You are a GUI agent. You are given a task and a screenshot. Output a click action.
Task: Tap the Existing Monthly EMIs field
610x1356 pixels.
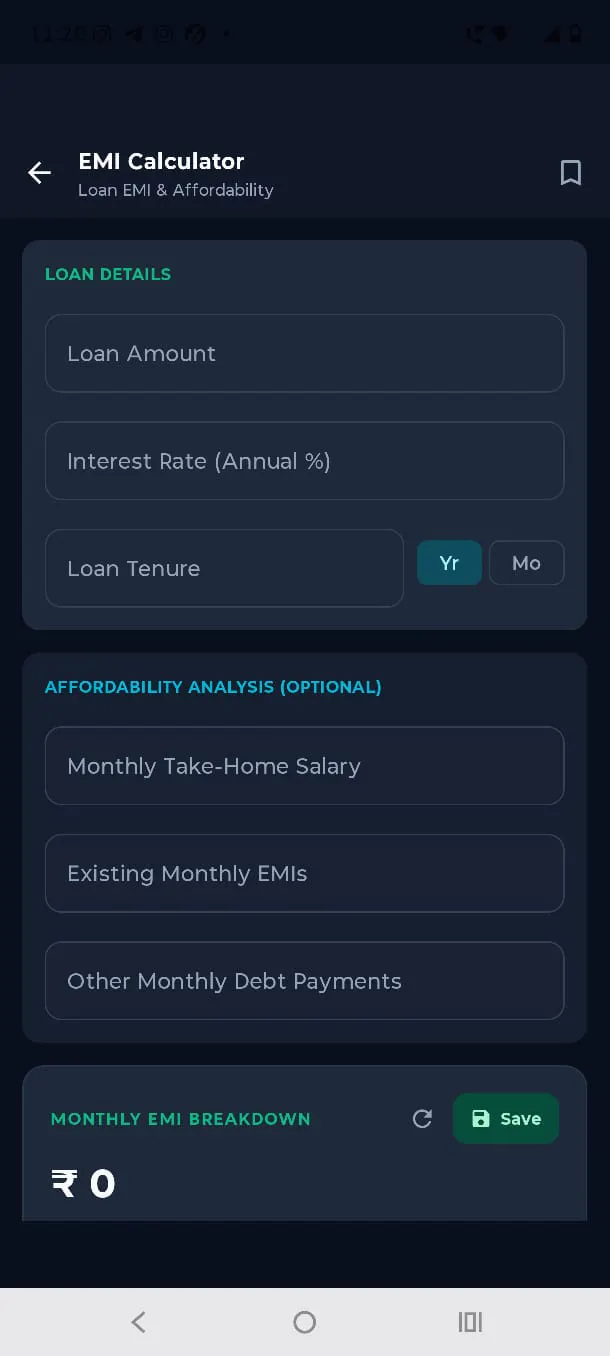pos(304,873)
